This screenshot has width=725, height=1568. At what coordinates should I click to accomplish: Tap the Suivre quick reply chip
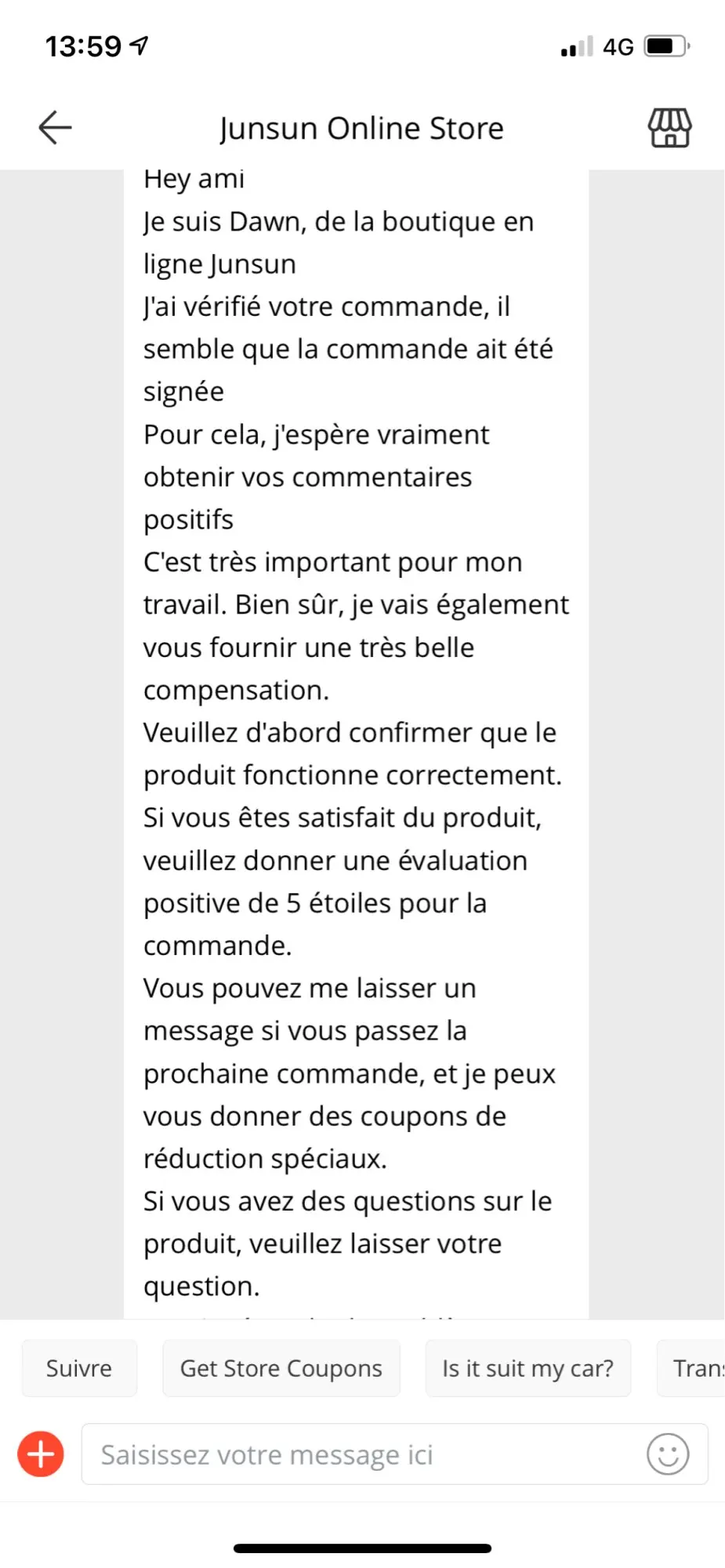pos(79,1368)
